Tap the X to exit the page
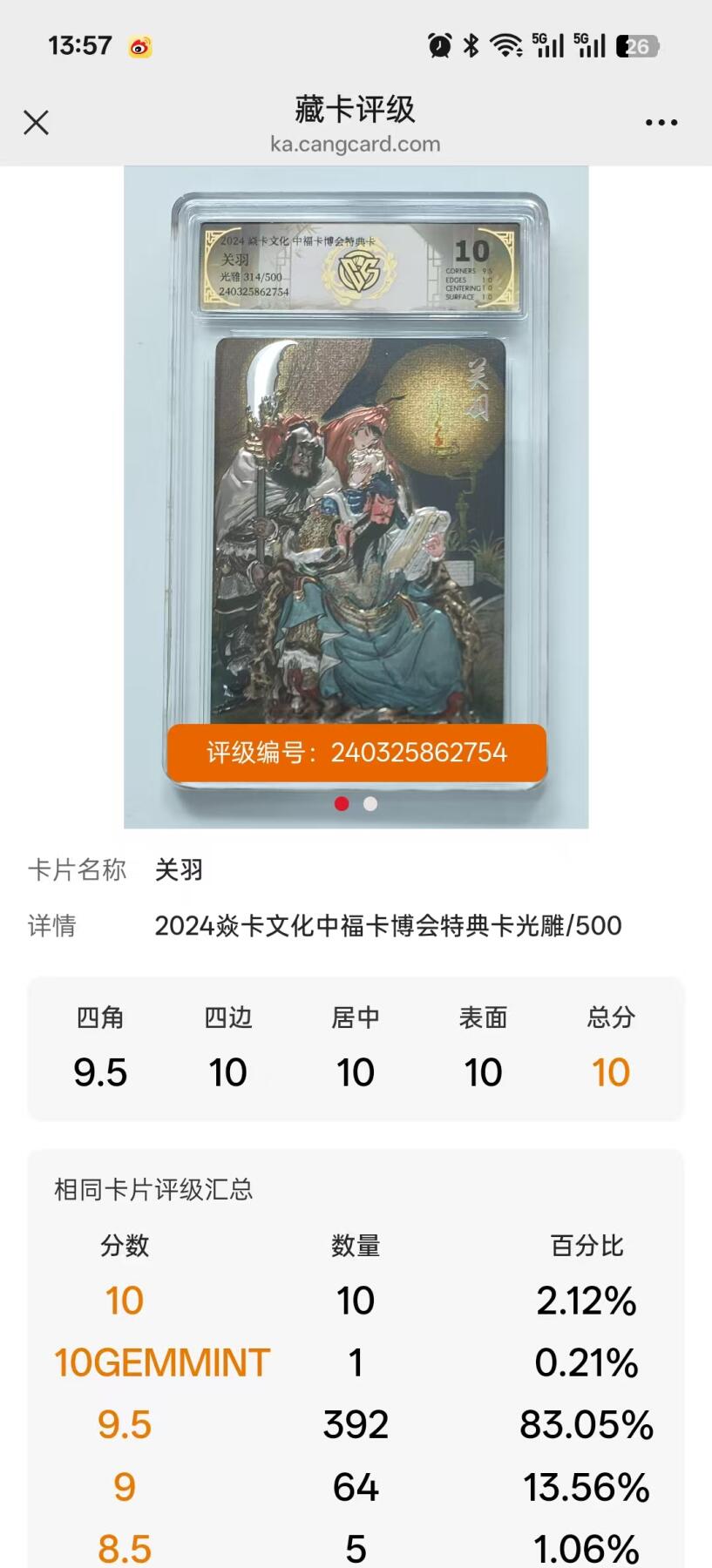 point(37,123)
